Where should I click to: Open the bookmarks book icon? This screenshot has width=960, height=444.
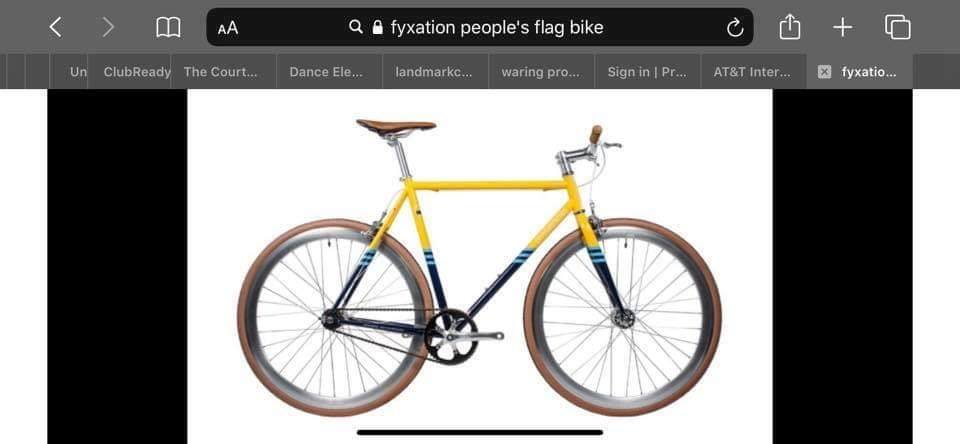pos(168,27)
